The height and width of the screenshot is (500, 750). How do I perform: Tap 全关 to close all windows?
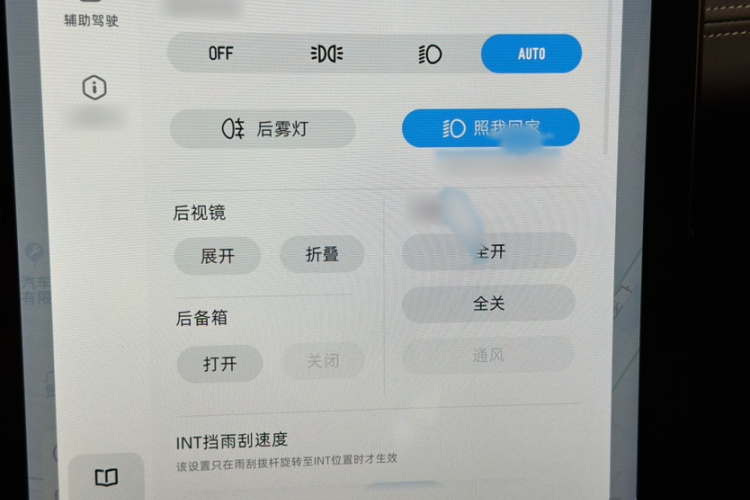point(489,303)
